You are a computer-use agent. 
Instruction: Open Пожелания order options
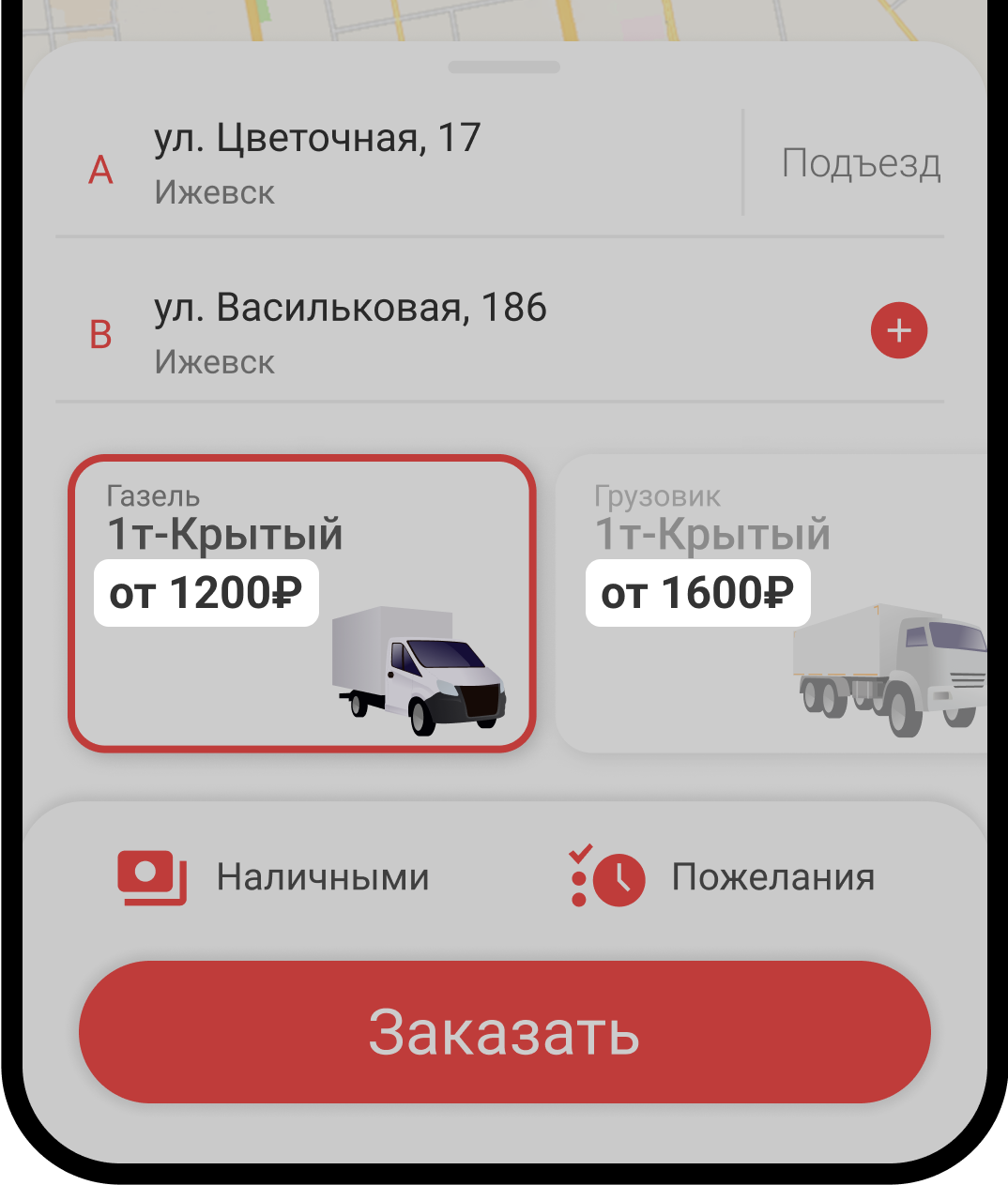pyautogui.click(x=723, y=877)
